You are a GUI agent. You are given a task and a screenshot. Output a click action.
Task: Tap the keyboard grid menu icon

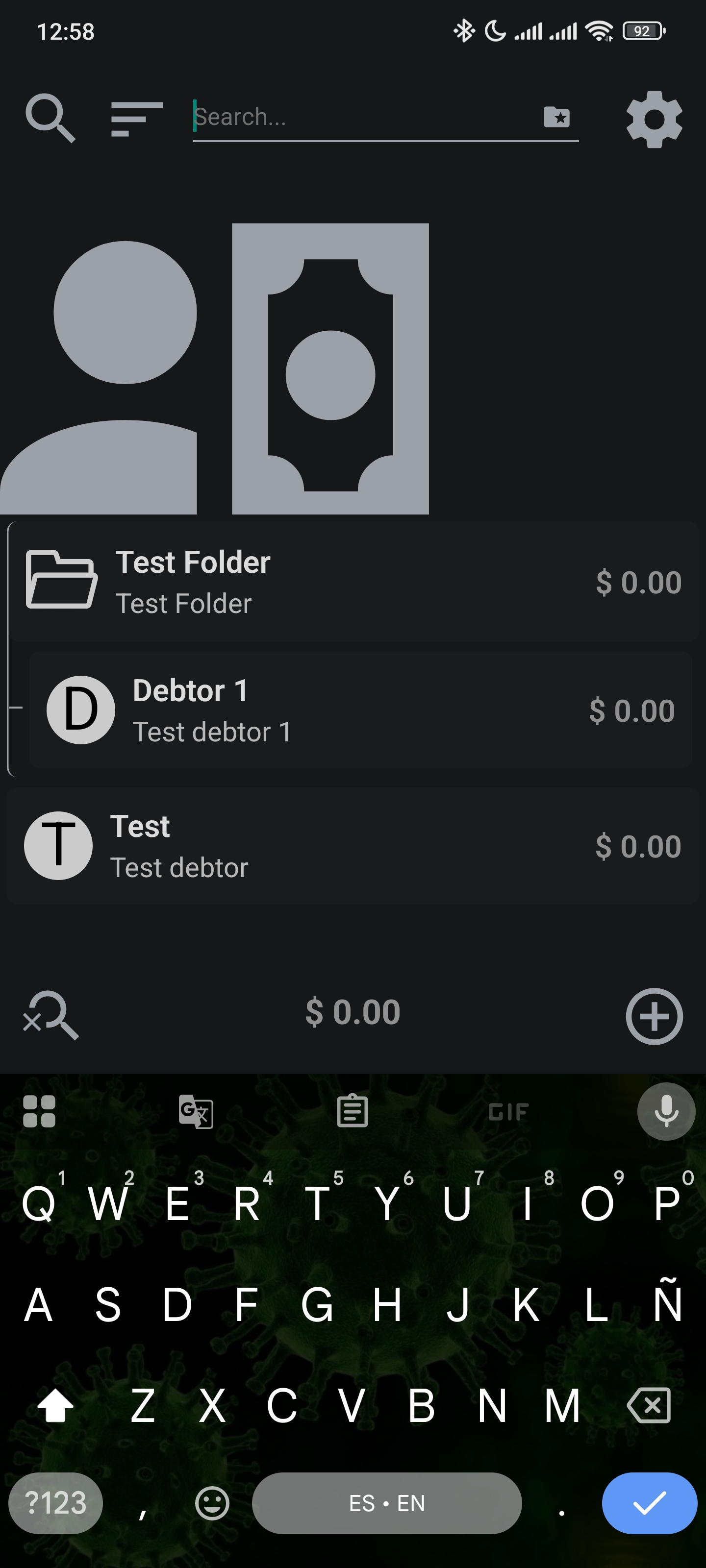(38, 1111)
